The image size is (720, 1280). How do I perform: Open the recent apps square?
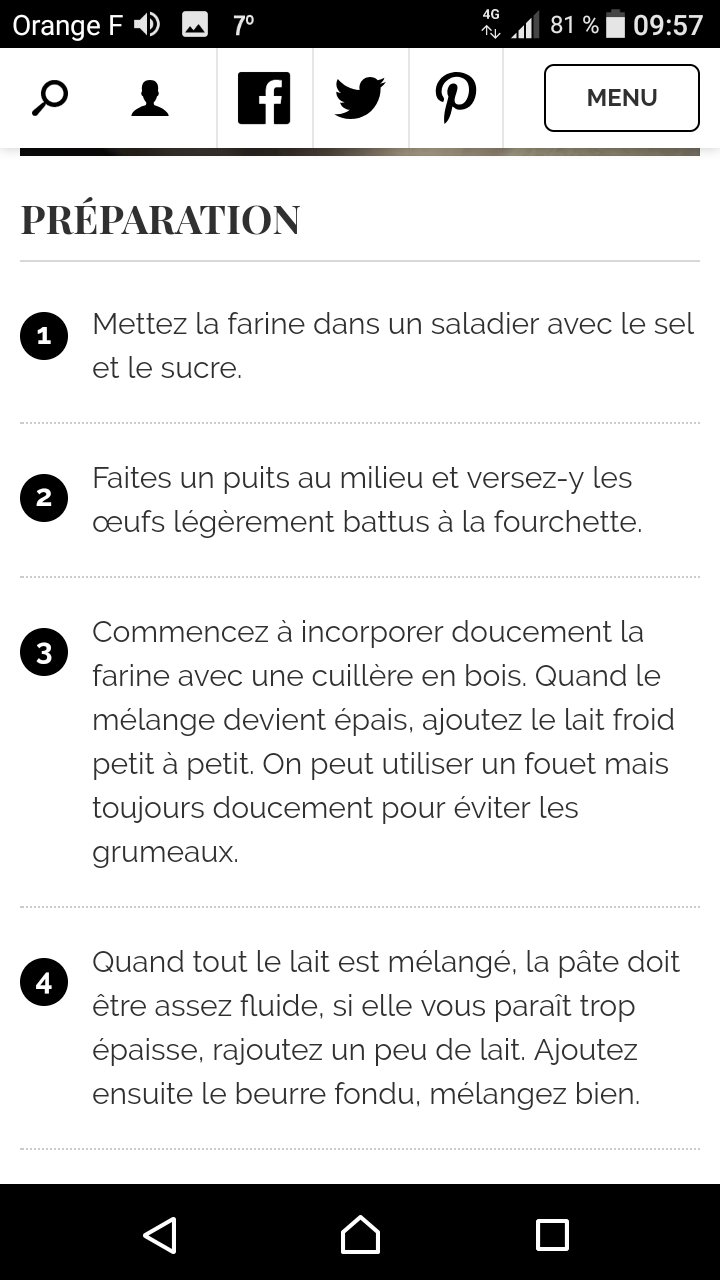tap(552, 1235)
